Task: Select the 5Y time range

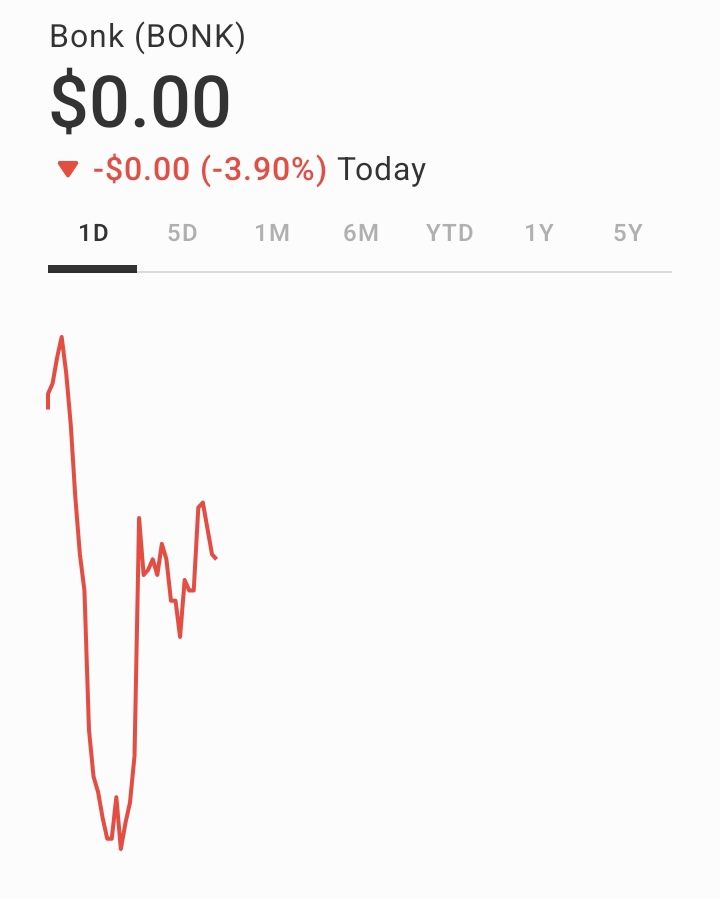Action: coord(627,234)
